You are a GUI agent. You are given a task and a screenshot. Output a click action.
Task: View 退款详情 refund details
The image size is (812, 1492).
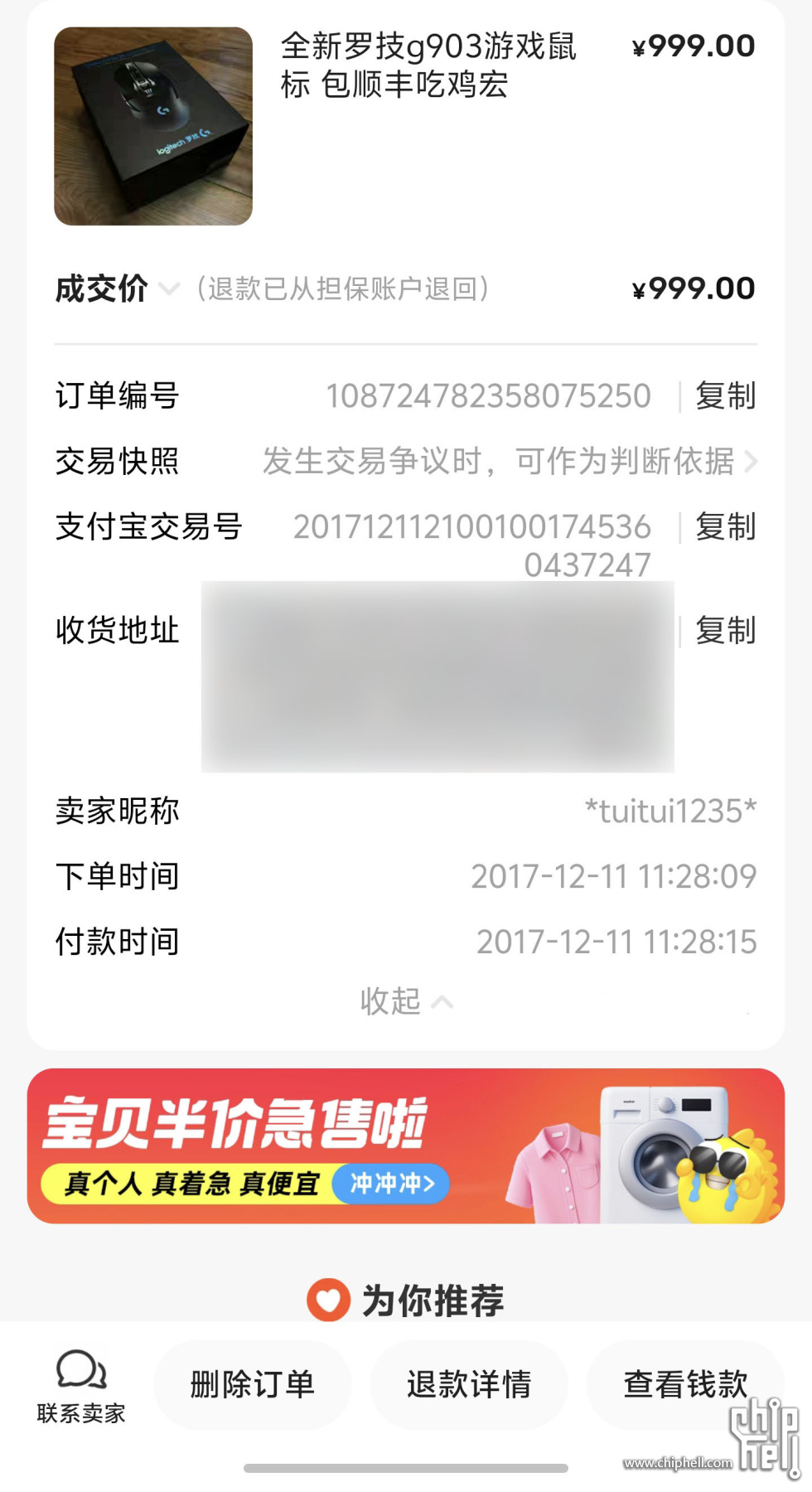tap(468, 1384)
